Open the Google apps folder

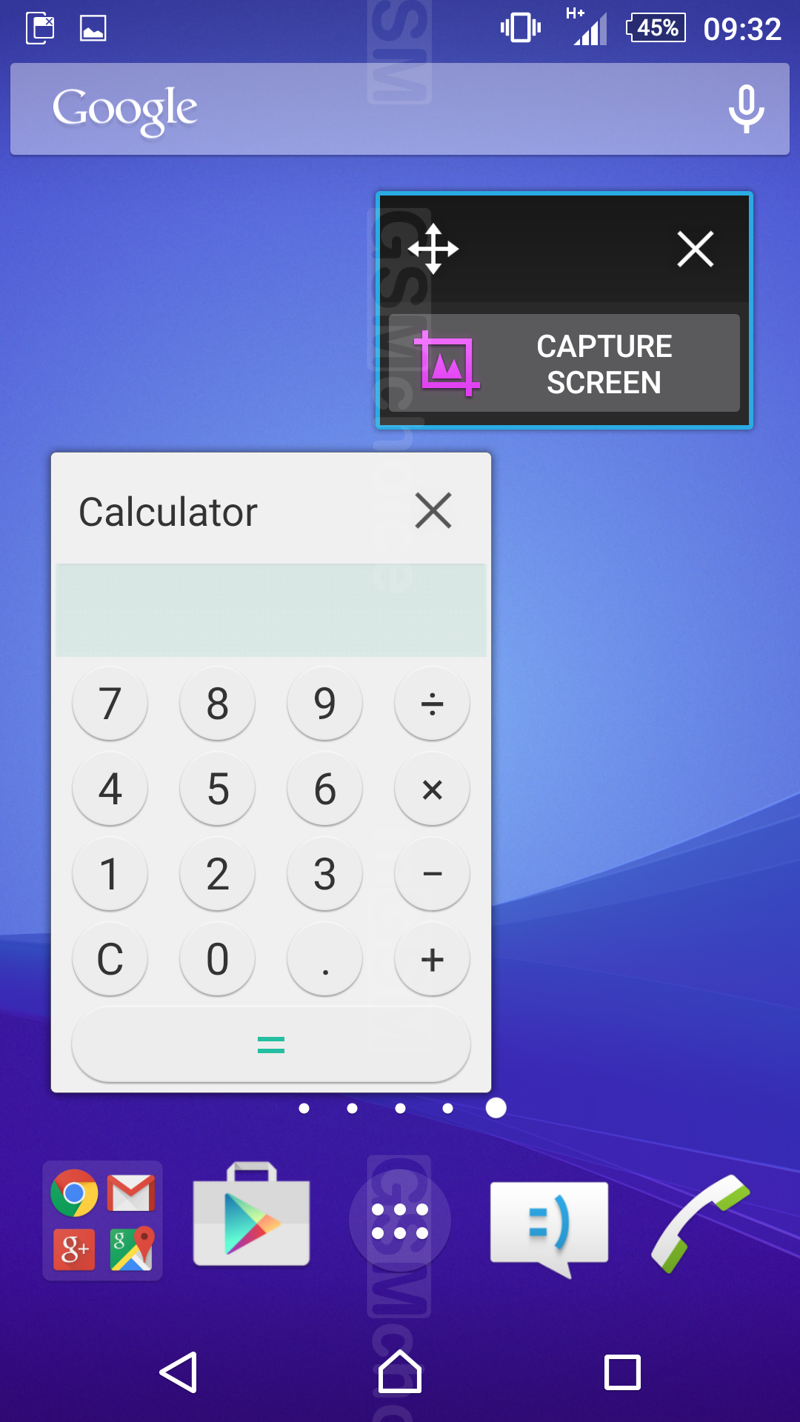(x=103, y=1220)
